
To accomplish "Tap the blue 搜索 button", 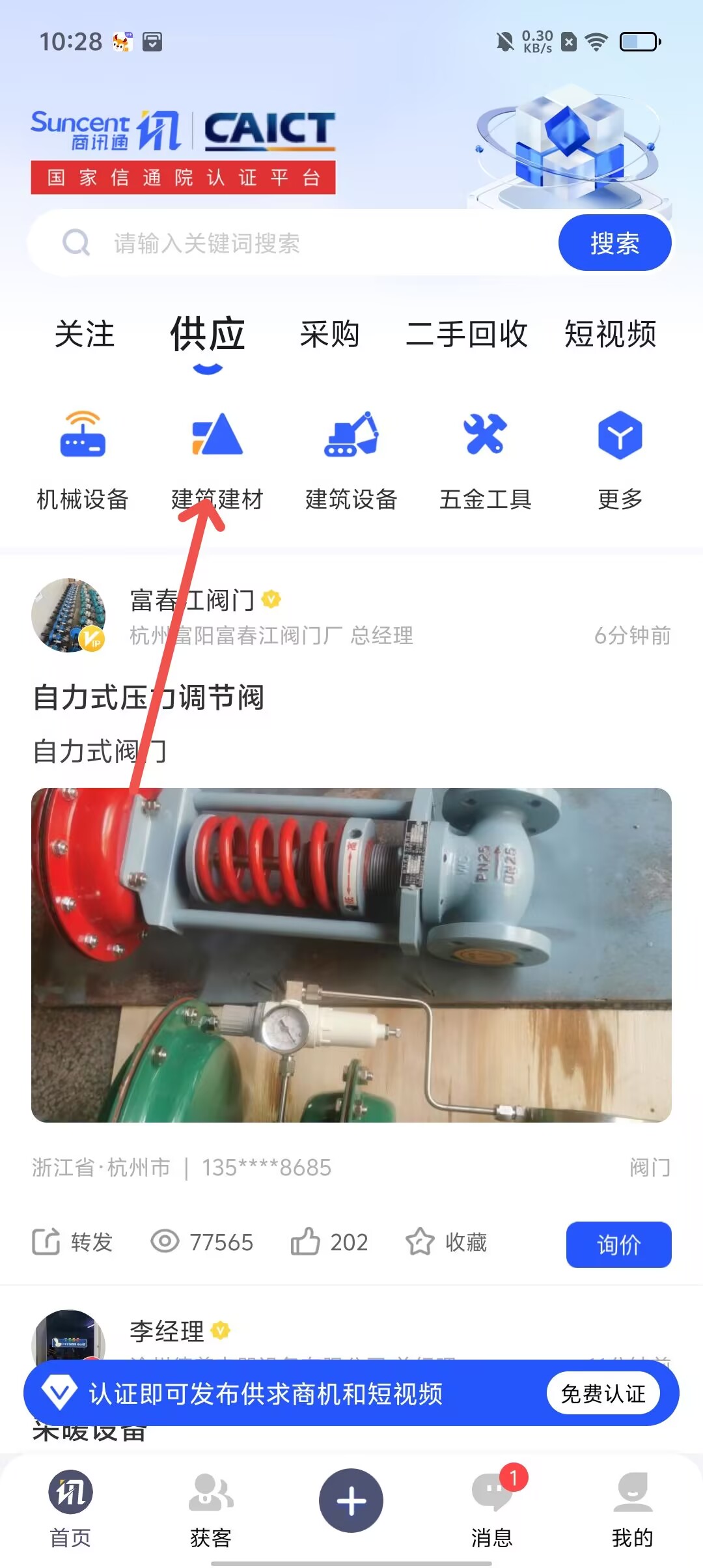I will 614,243.
